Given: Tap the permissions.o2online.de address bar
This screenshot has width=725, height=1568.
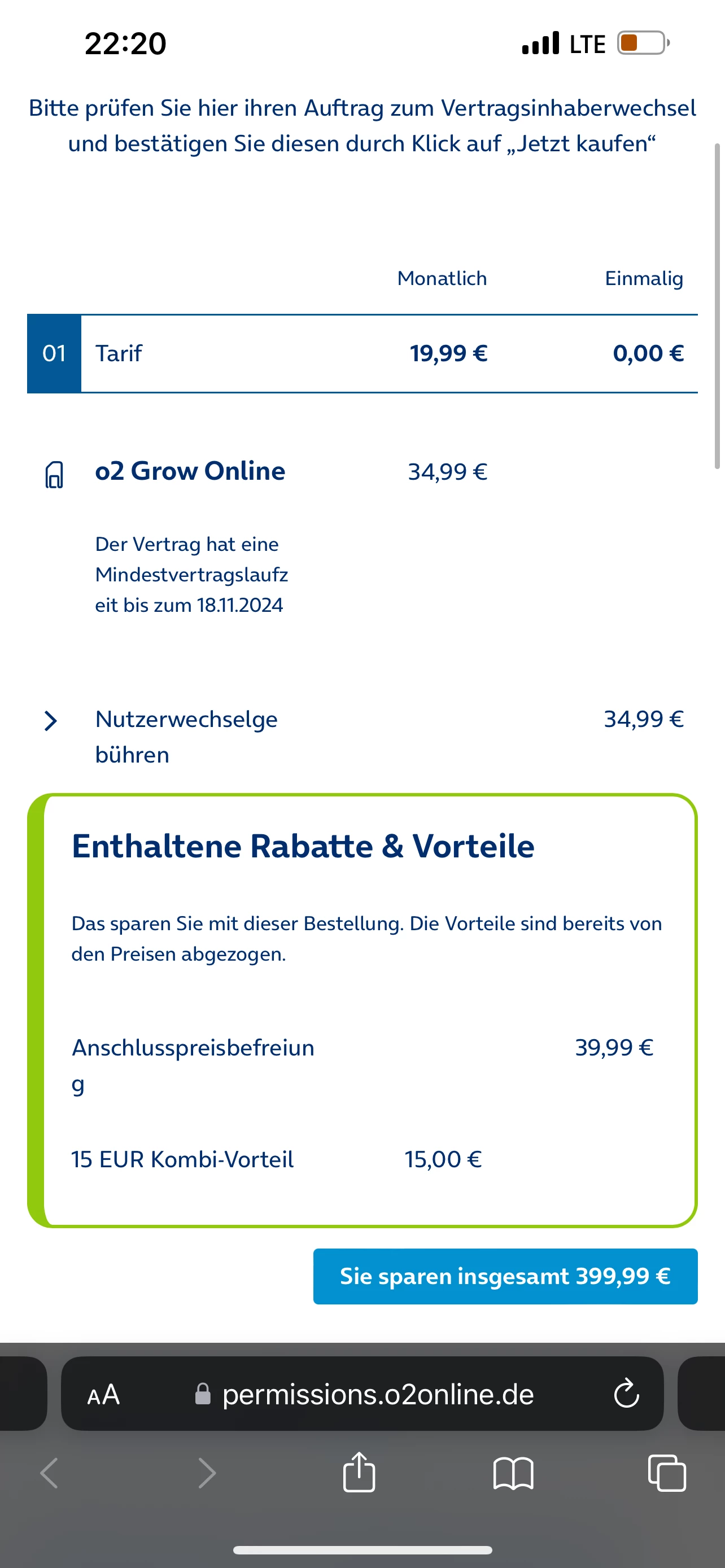Looking at the screenshot, I should (377, 1395).
